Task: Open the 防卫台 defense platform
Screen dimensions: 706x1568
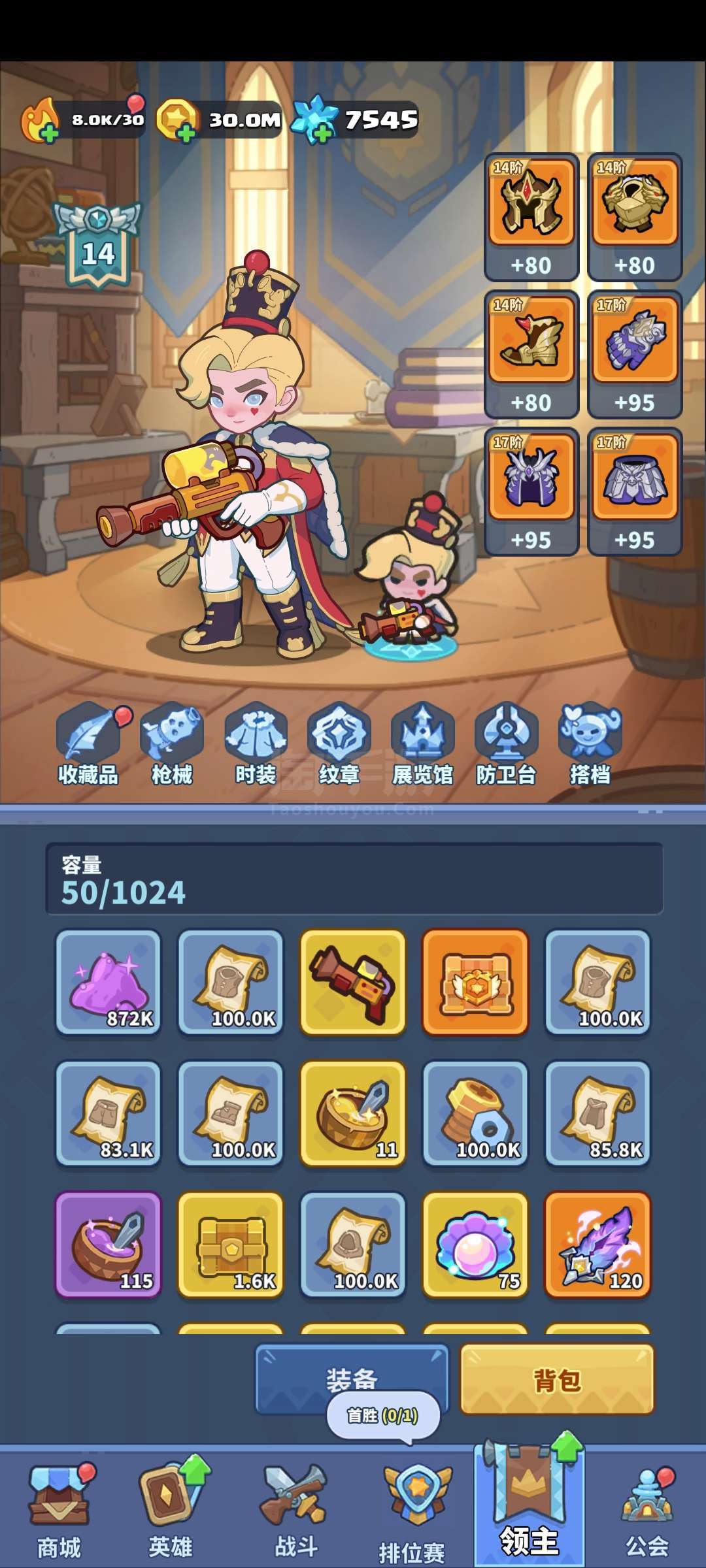Action: click(506, 745)
